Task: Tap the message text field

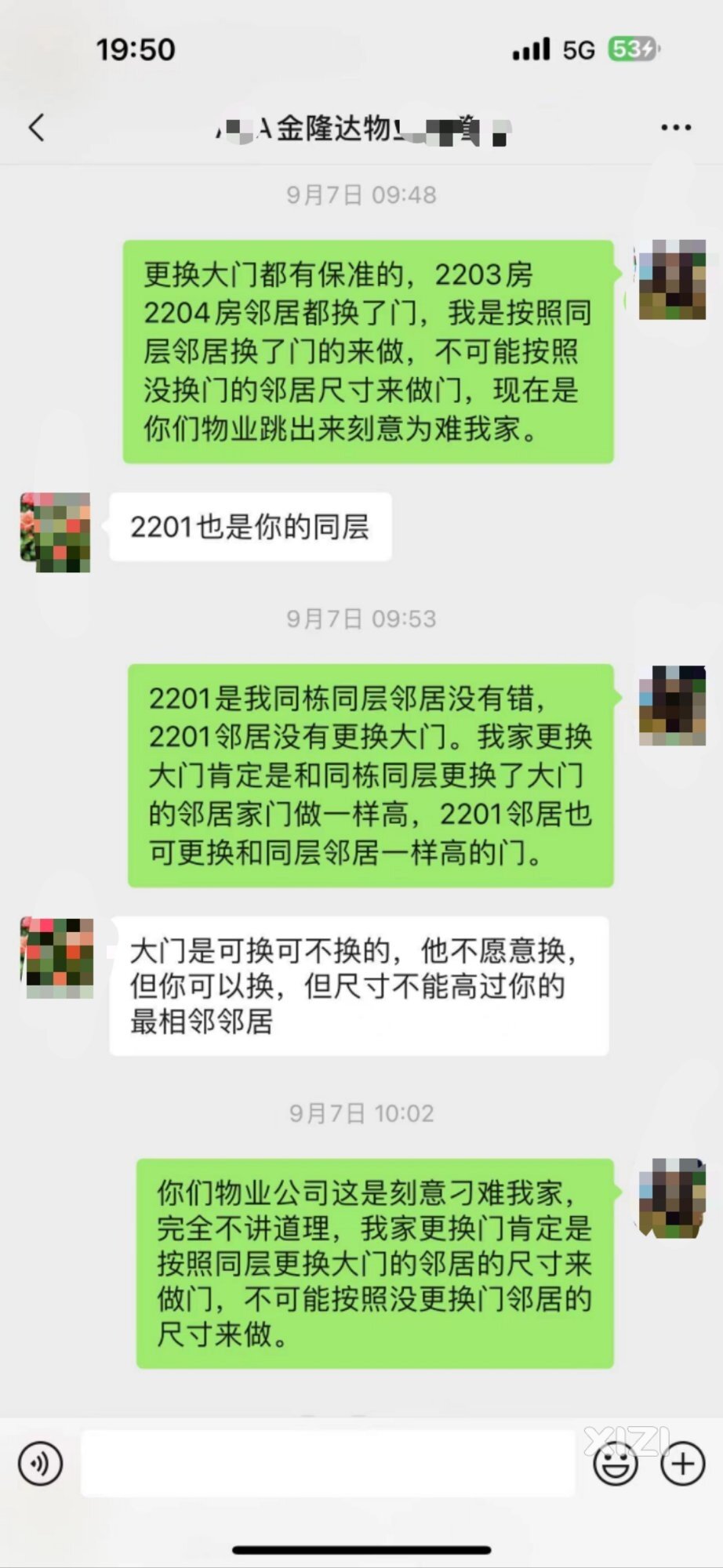Action: pyautogui.click(x=329, y=1463)
